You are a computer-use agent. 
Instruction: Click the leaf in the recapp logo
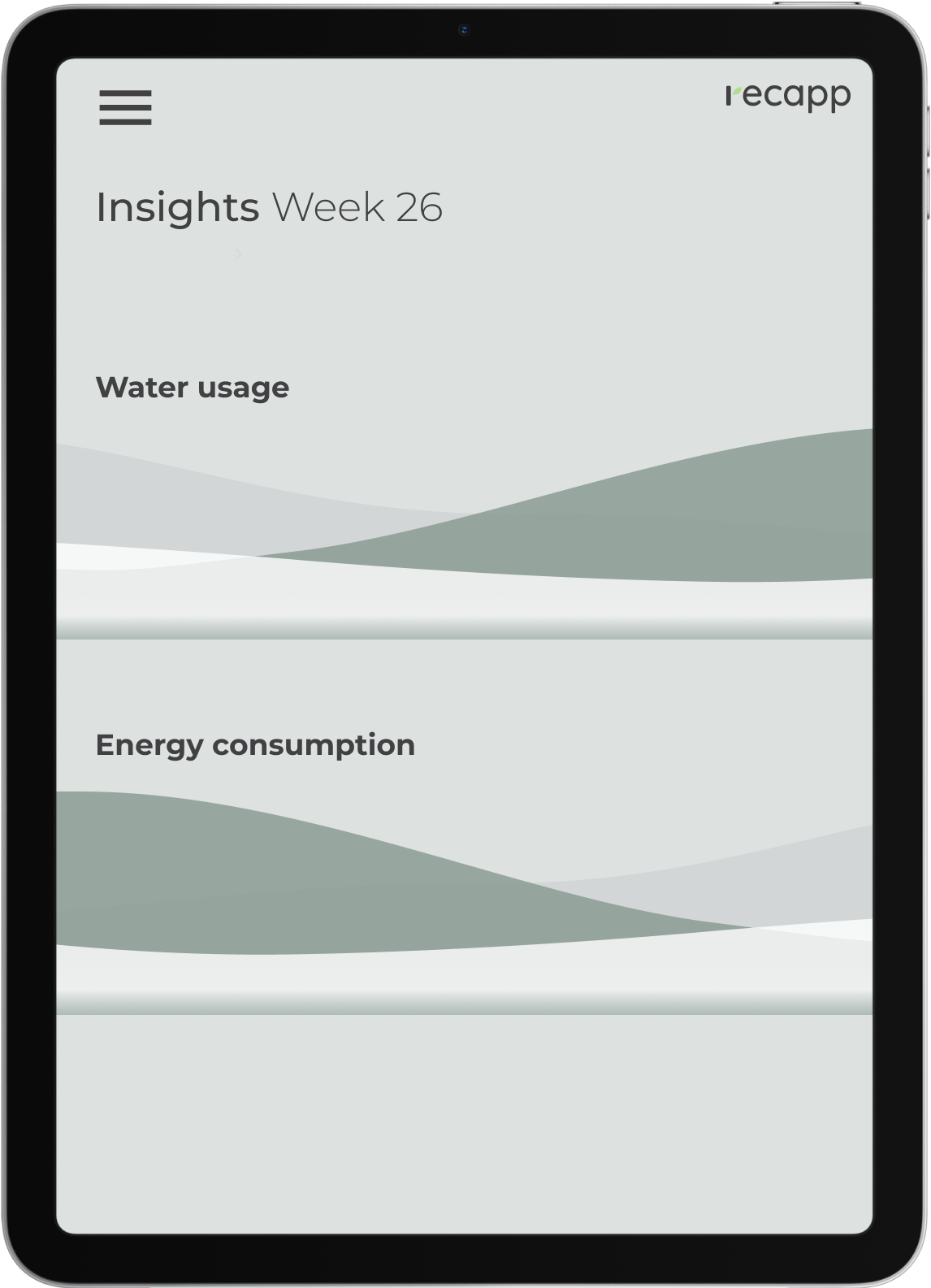click(x=737, y=90)
